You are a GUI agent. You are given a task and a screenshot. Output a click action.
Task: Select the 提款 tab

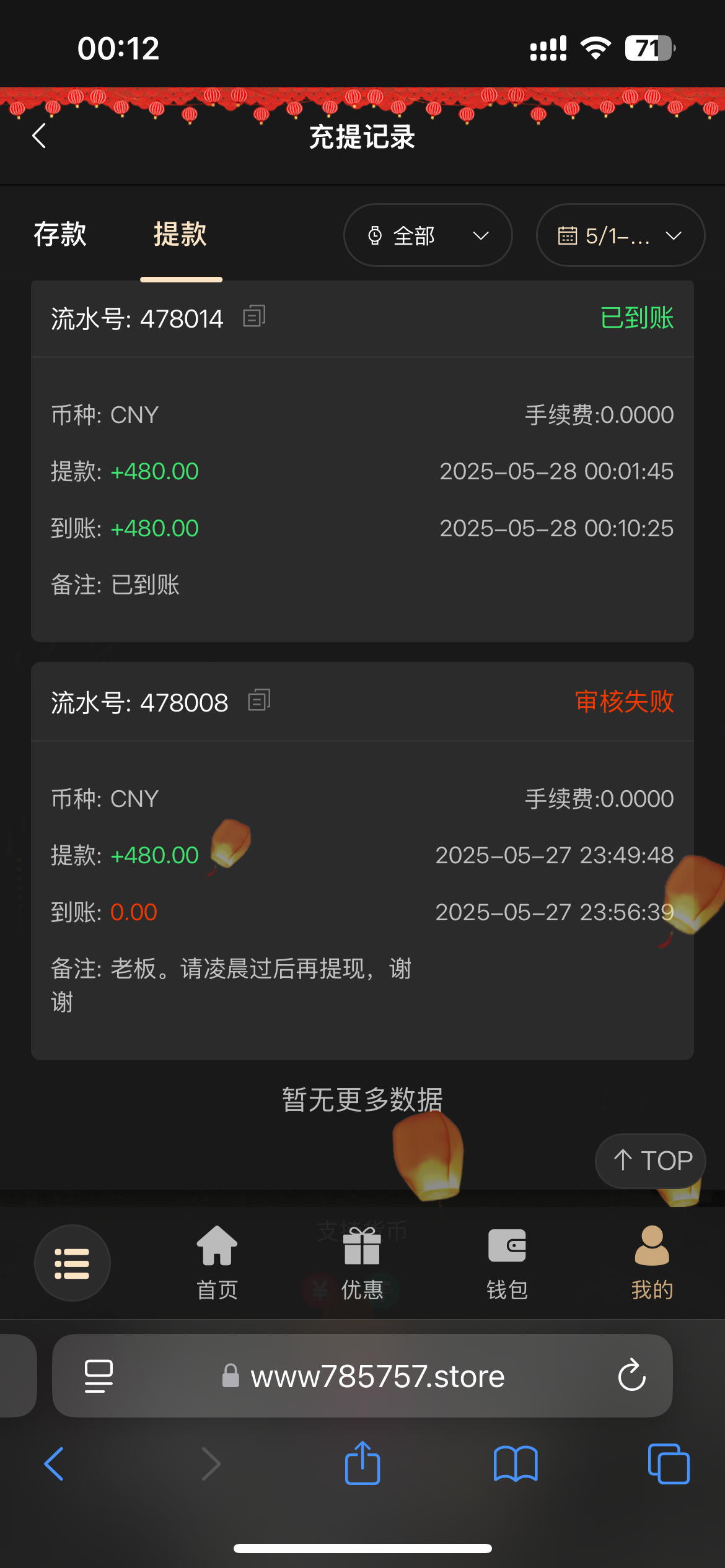(180, 235)
